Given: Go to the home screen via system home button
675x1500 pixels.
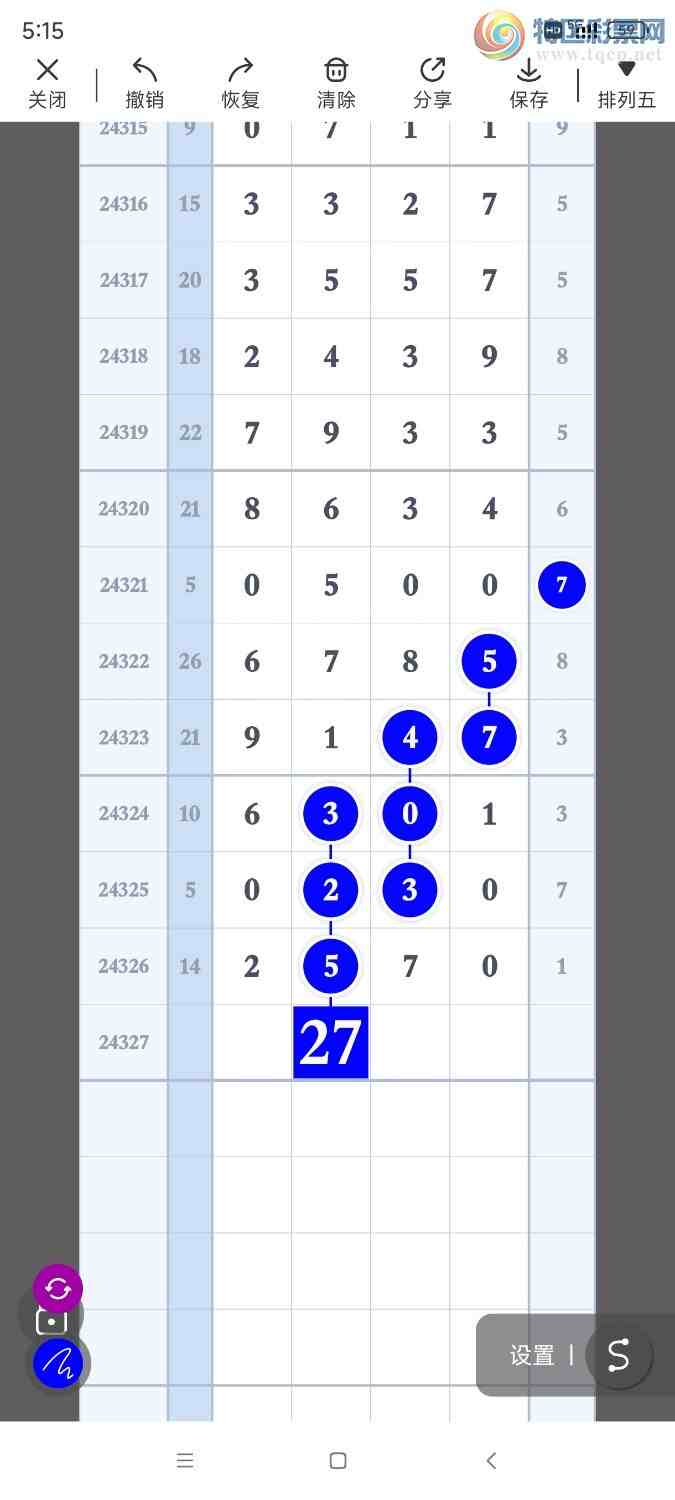Looking at the screenshot, I should point(338,1461).
